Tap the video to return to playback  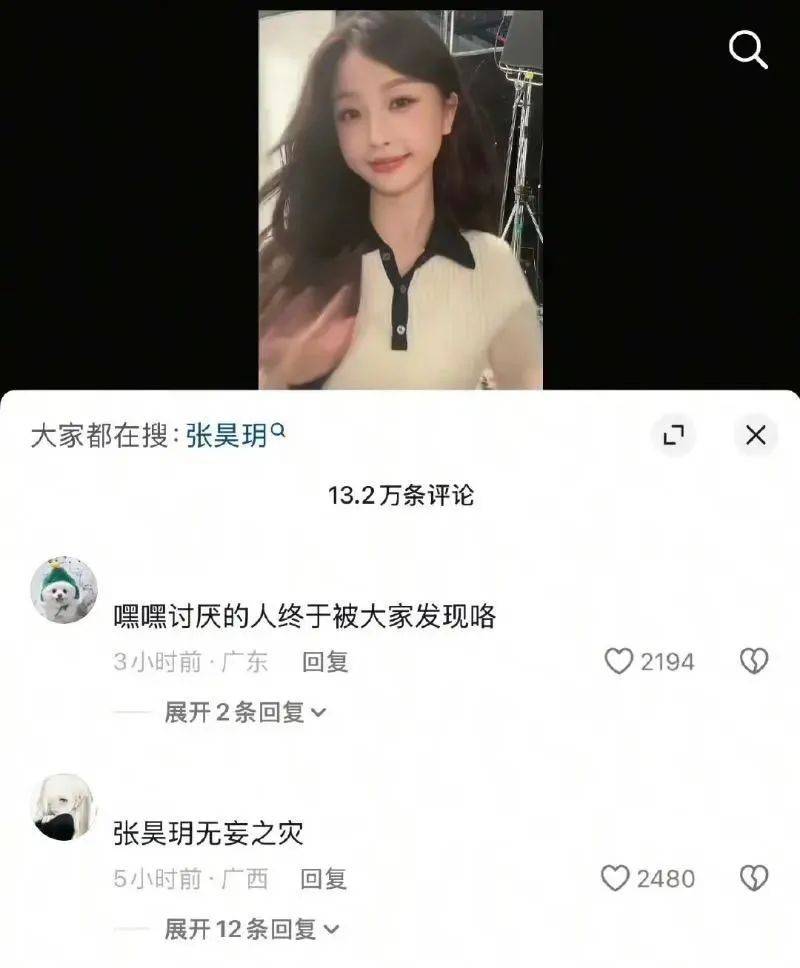(x=400, y=200)
